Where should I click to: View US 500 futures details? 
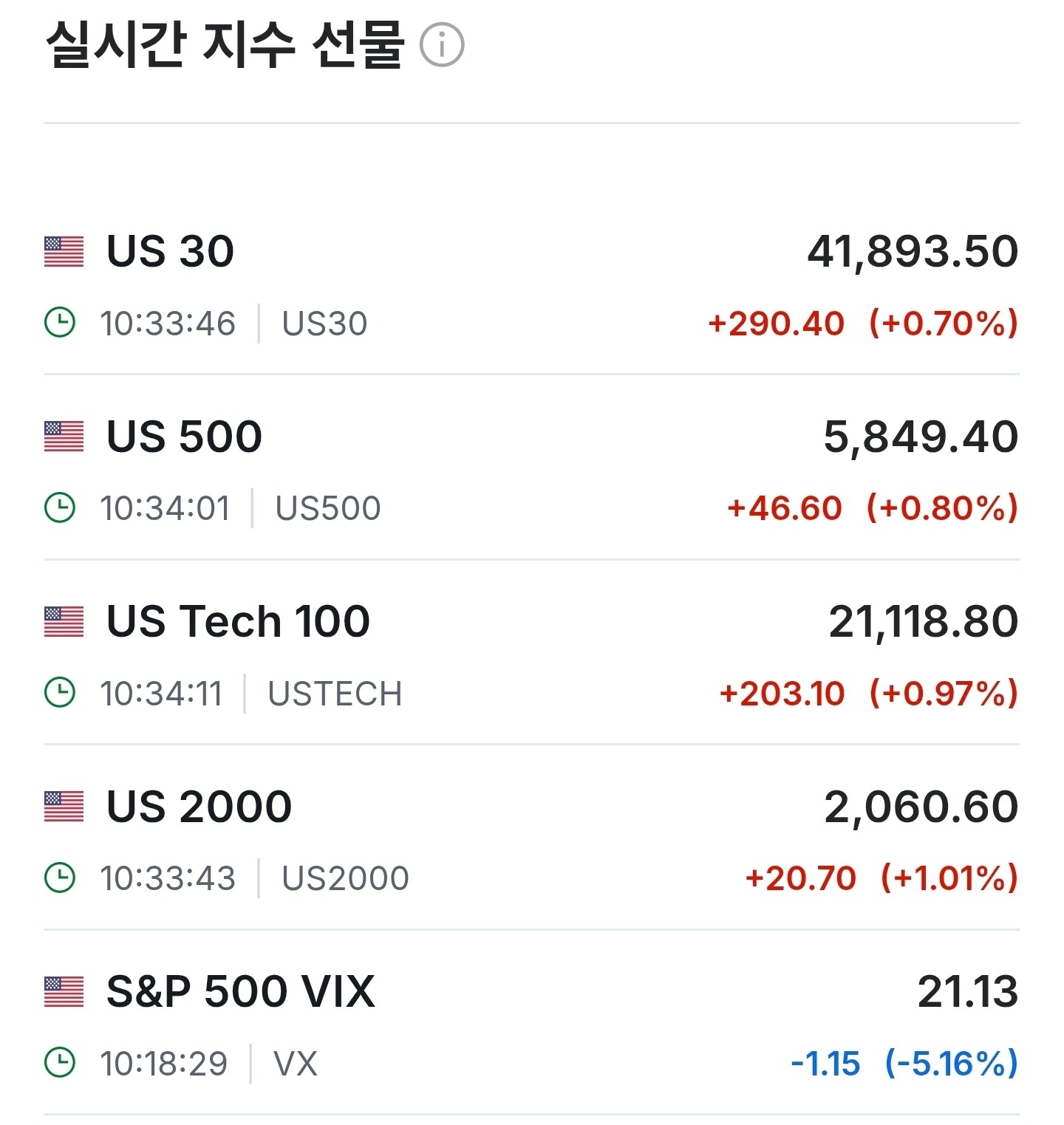[185, 436]
